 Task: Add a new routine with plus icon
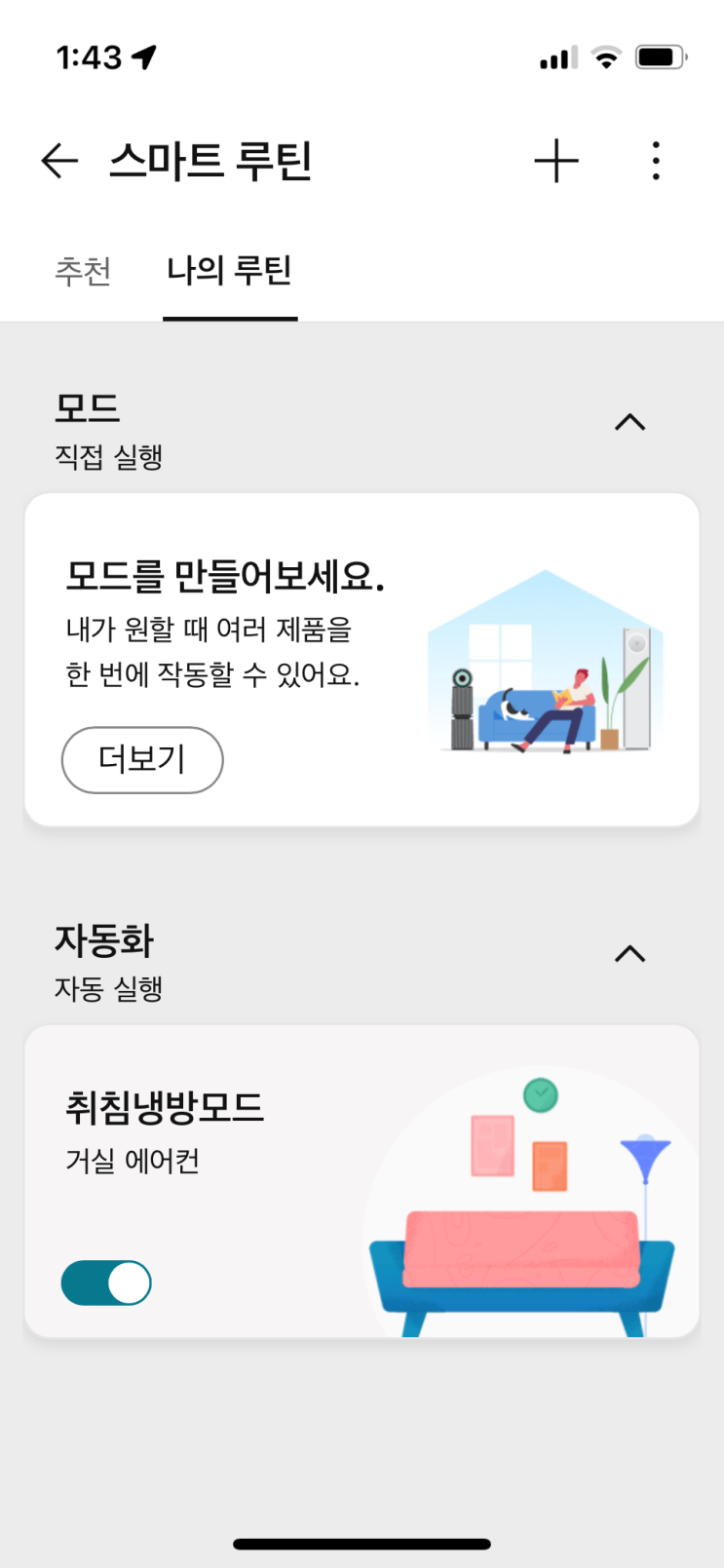coord(556,161)
